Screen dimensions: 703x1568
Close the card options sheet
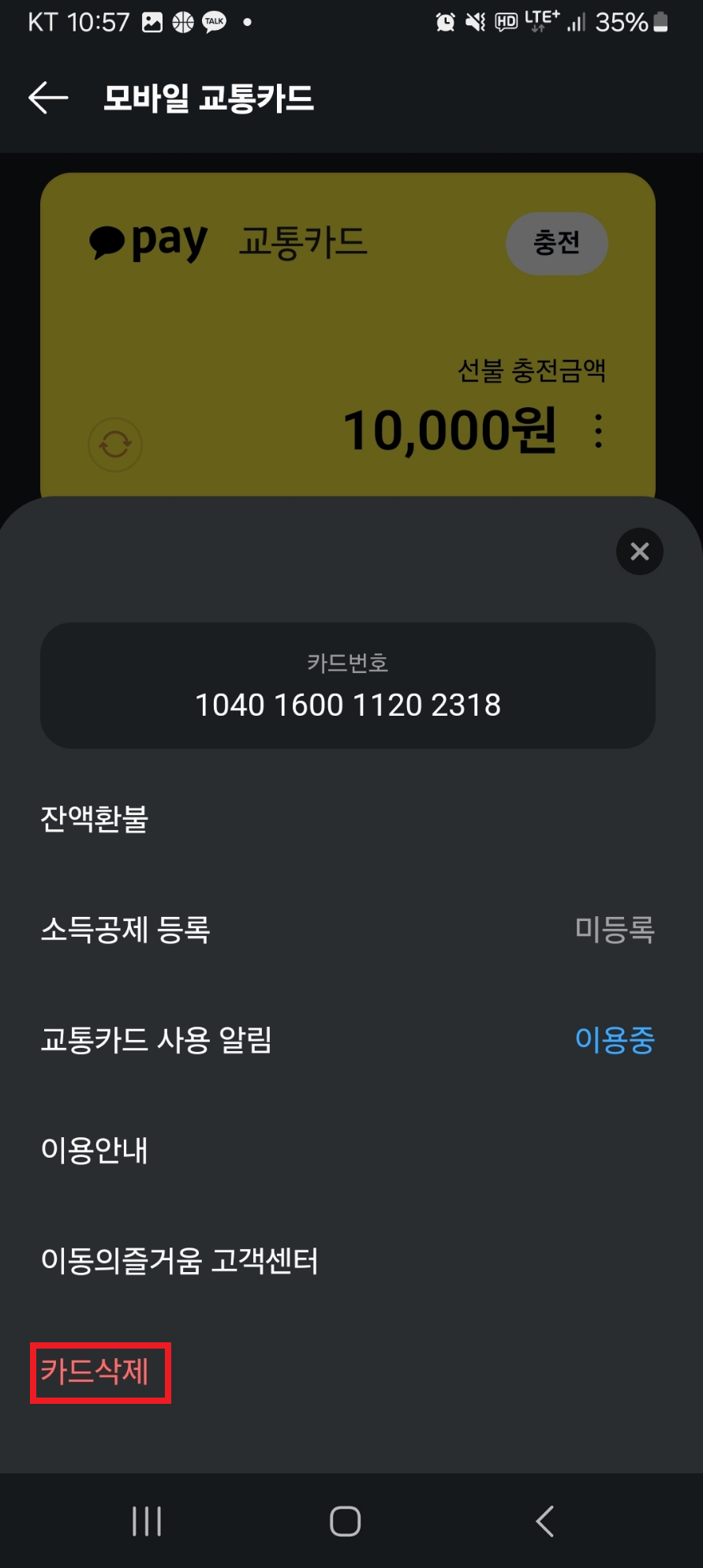639,552
